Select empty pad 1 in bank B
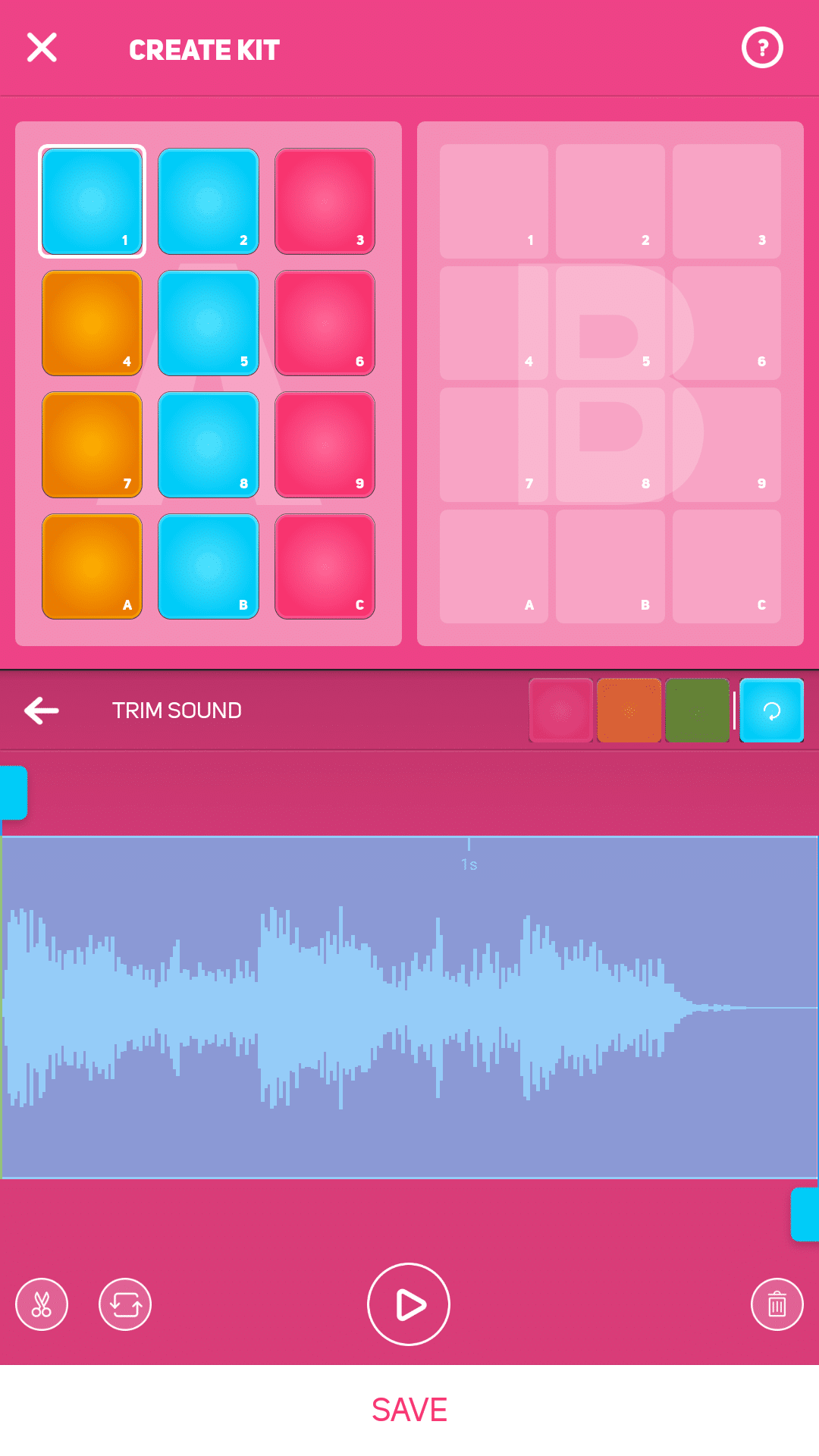The image size is (819, 1456). tap(494, 201)
